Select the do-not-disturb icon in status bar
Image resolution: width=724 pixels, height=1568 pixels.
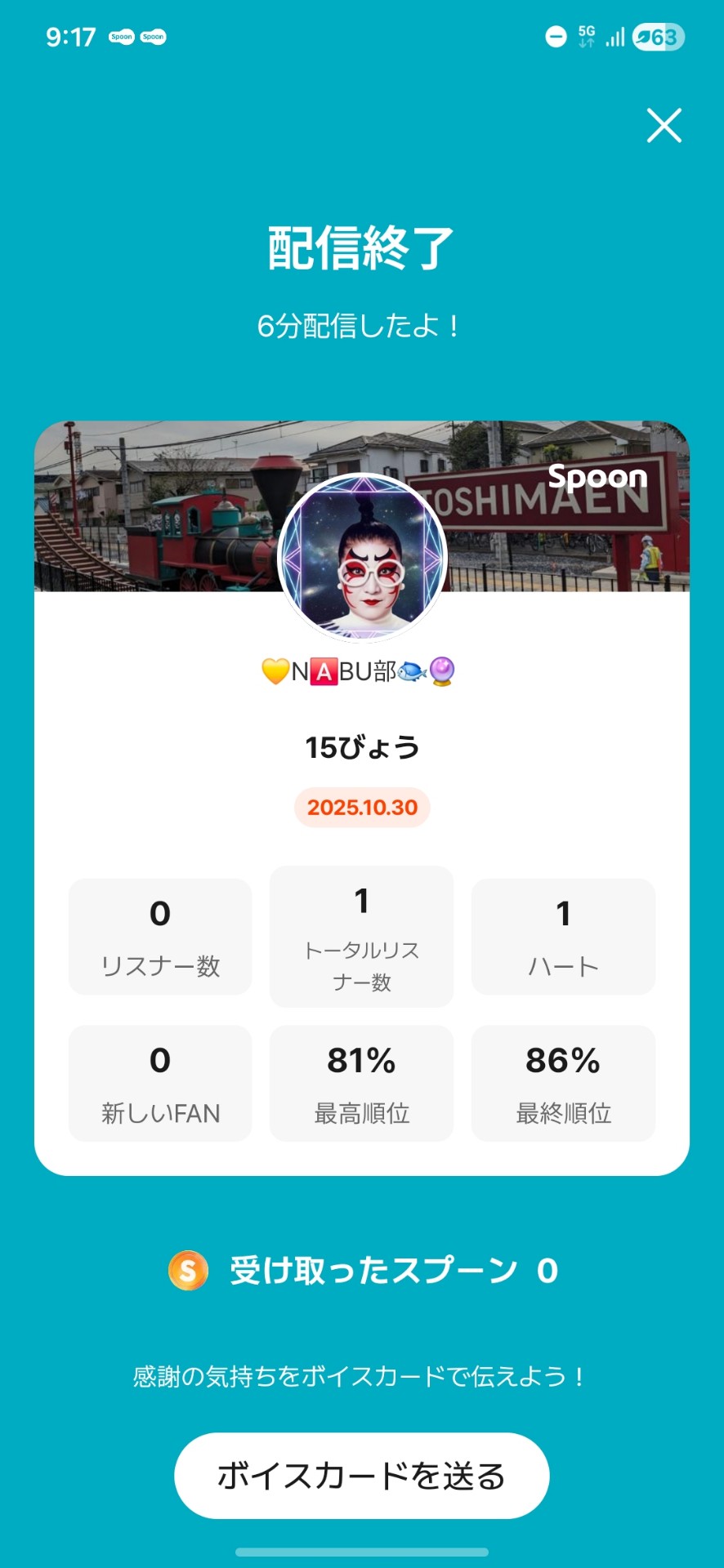pyautogui.click(x=554, y=36)
